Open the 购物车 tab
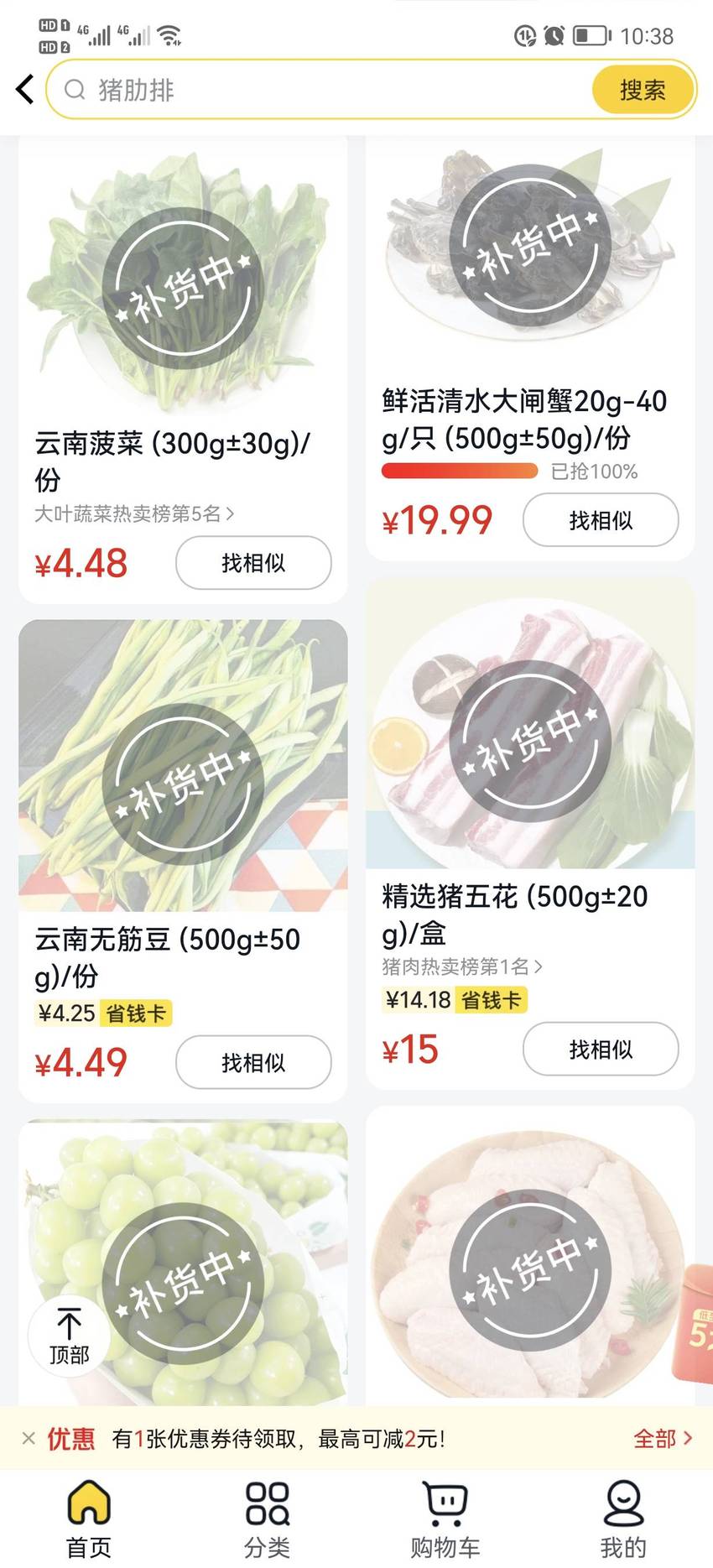 point(445,1519)
